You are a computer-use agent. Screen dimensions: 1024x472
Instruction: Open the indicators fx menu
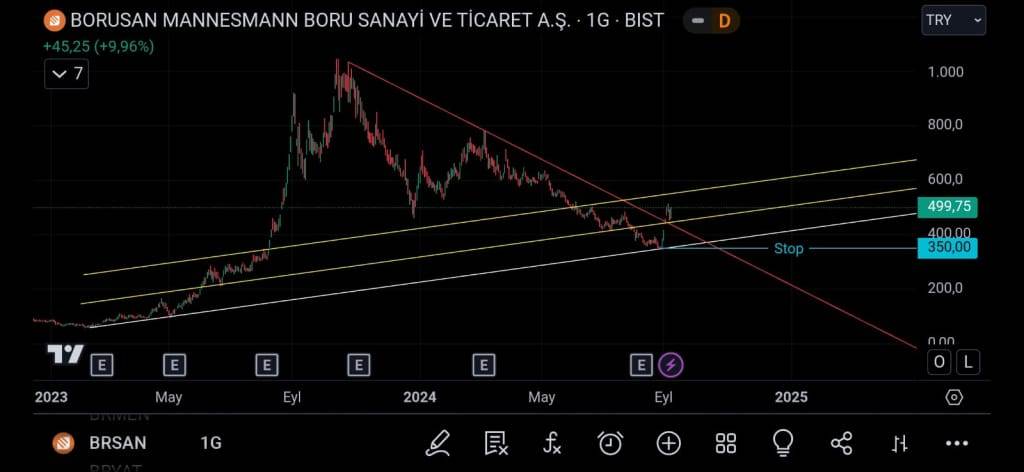point(552,443)
